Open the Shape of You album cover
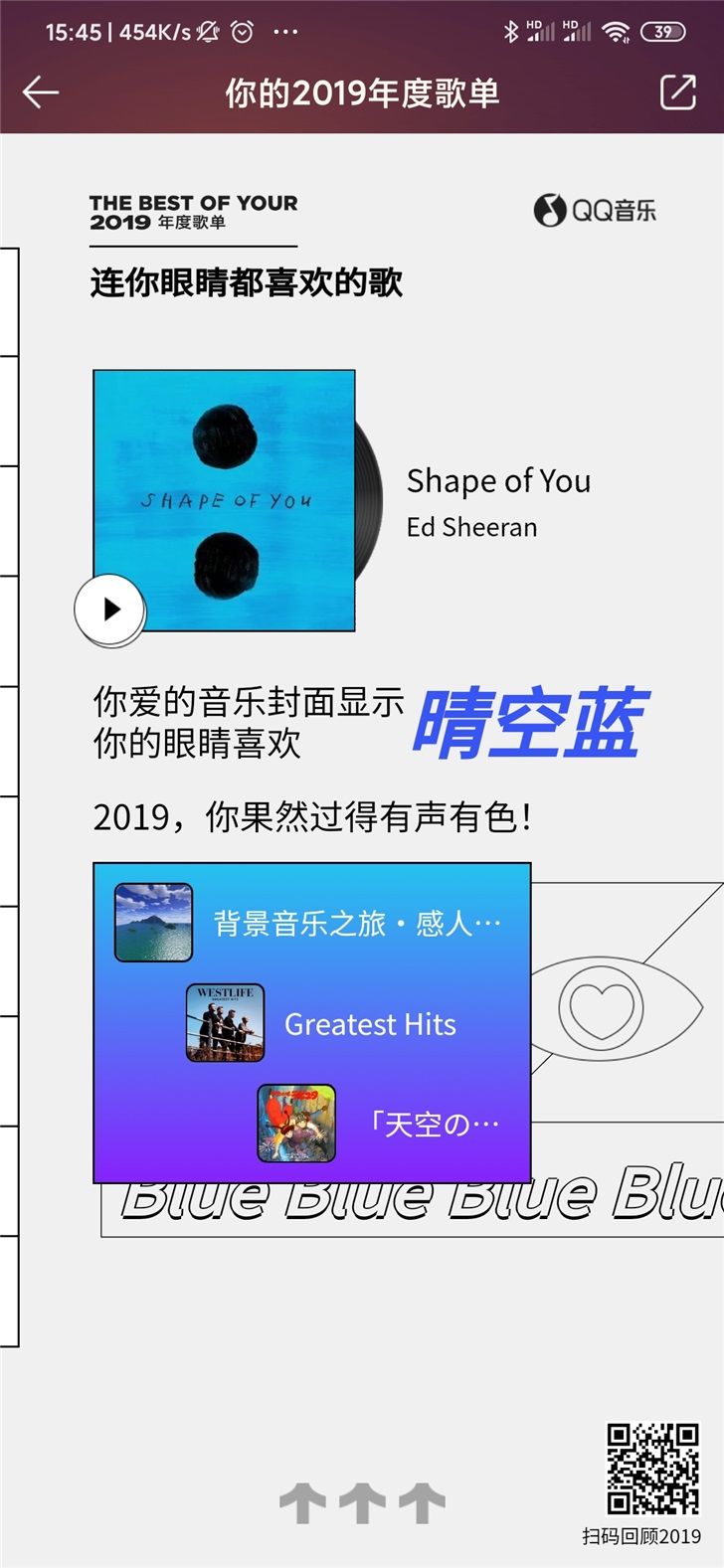This screenshot has width=724, height=1568. click(225, 500)
